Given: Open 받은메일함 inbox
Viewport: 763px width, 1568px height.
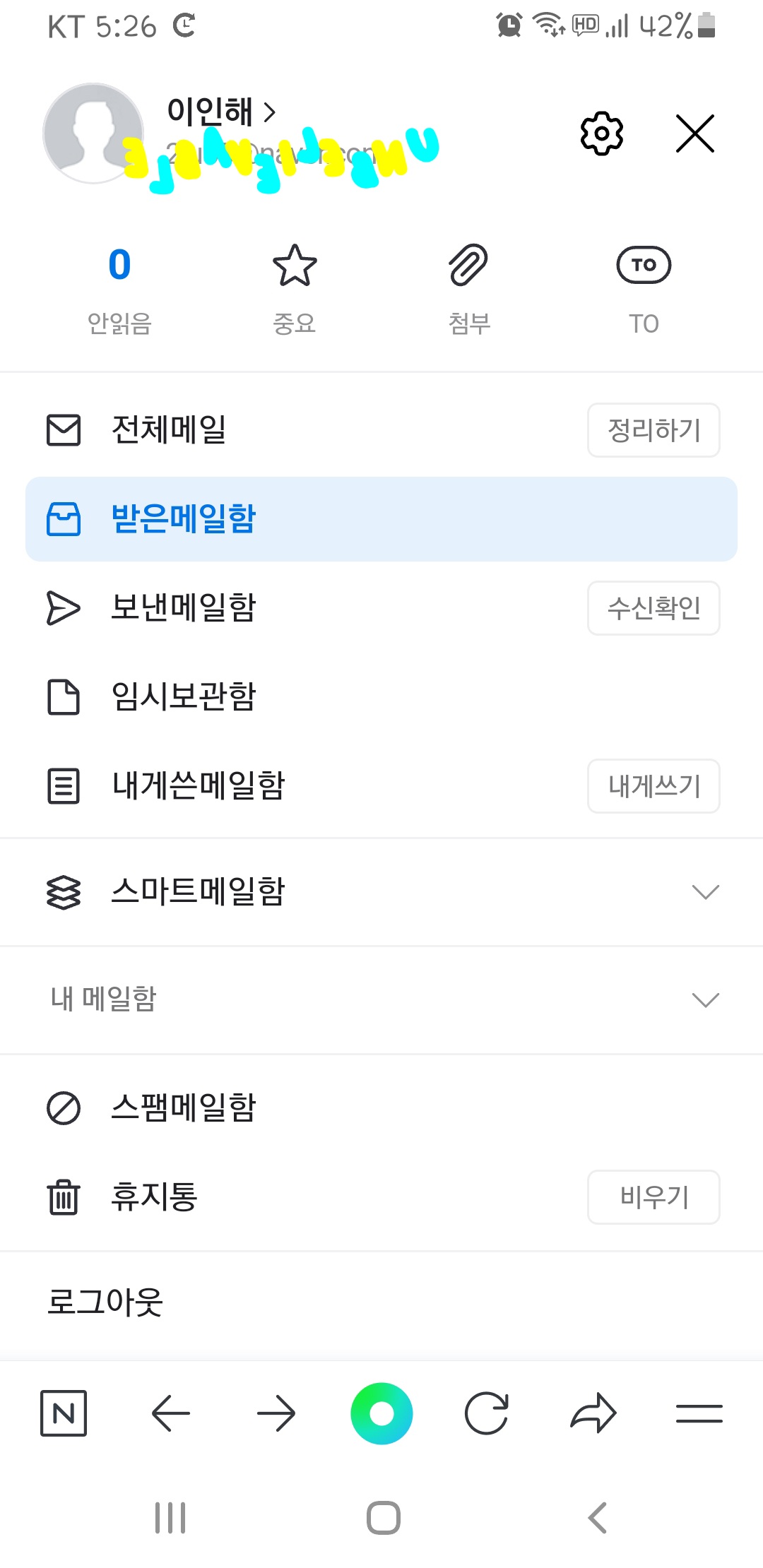Looking at the screenshot, I should [381, 519].
